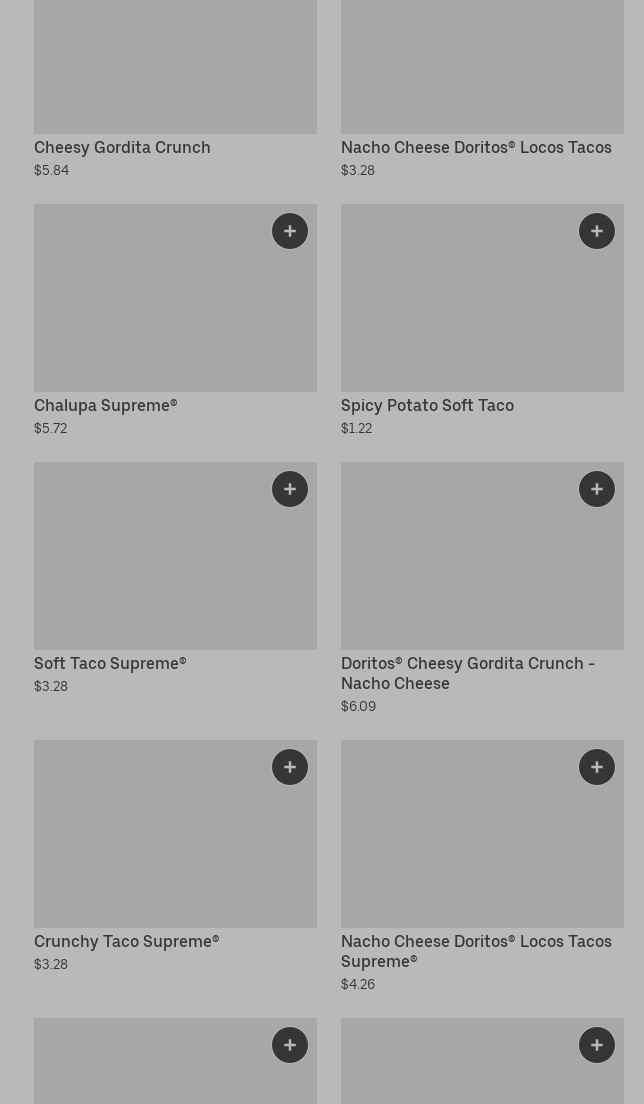The image size is (644, 1104).
Task: Open the Cheesy Gordita Crunch item
Action: 122,147
